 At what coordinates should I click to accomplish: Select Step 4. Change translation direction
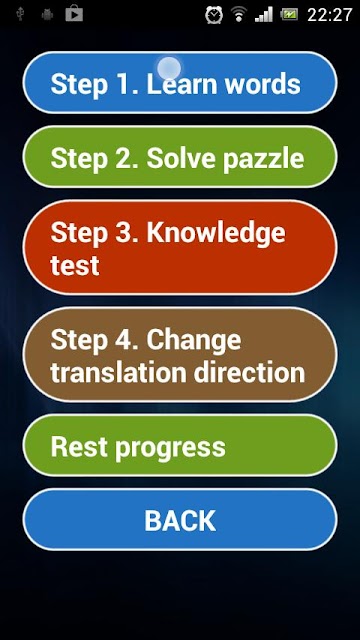(180, 354)
